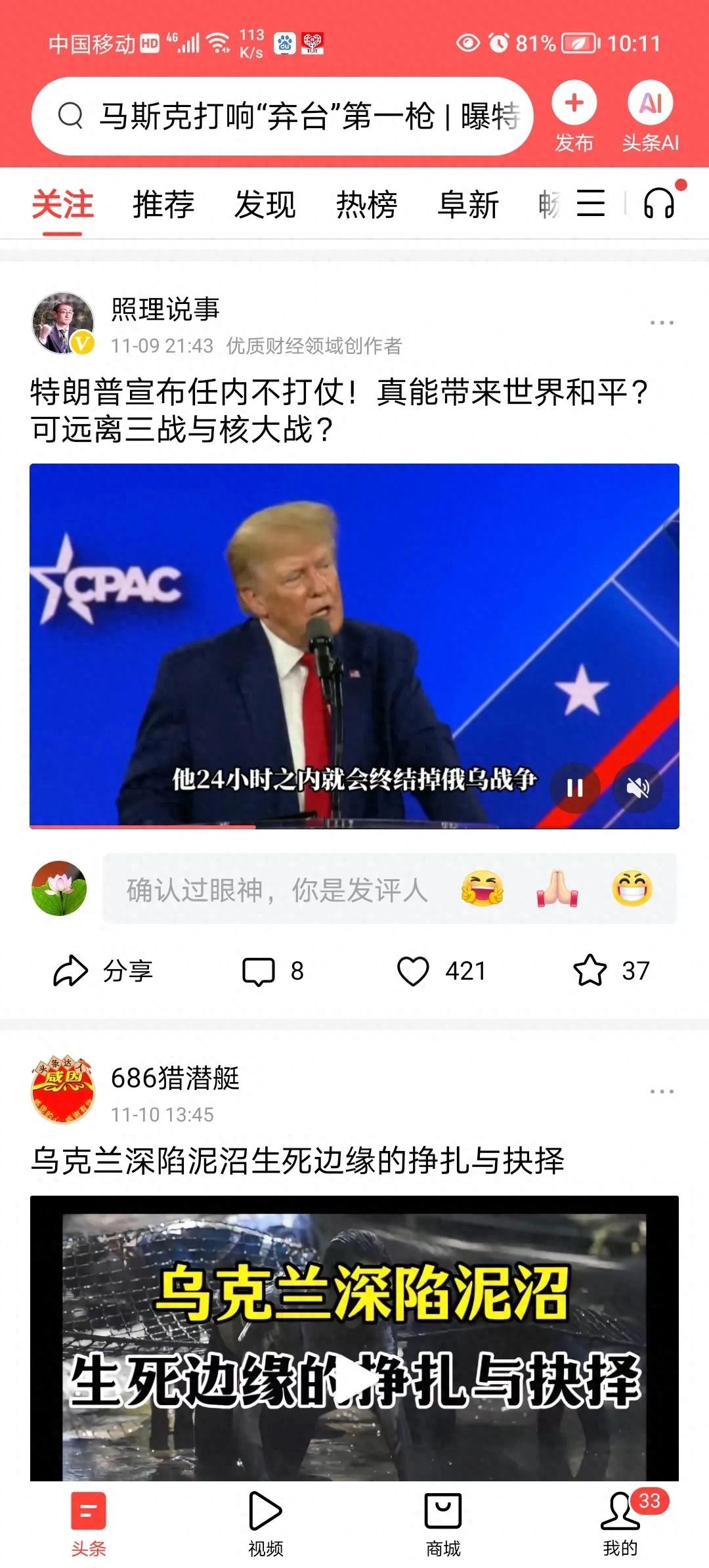Open the search box at the top
The height and width of the screenshot is (1568, 709).
[282, 117]
